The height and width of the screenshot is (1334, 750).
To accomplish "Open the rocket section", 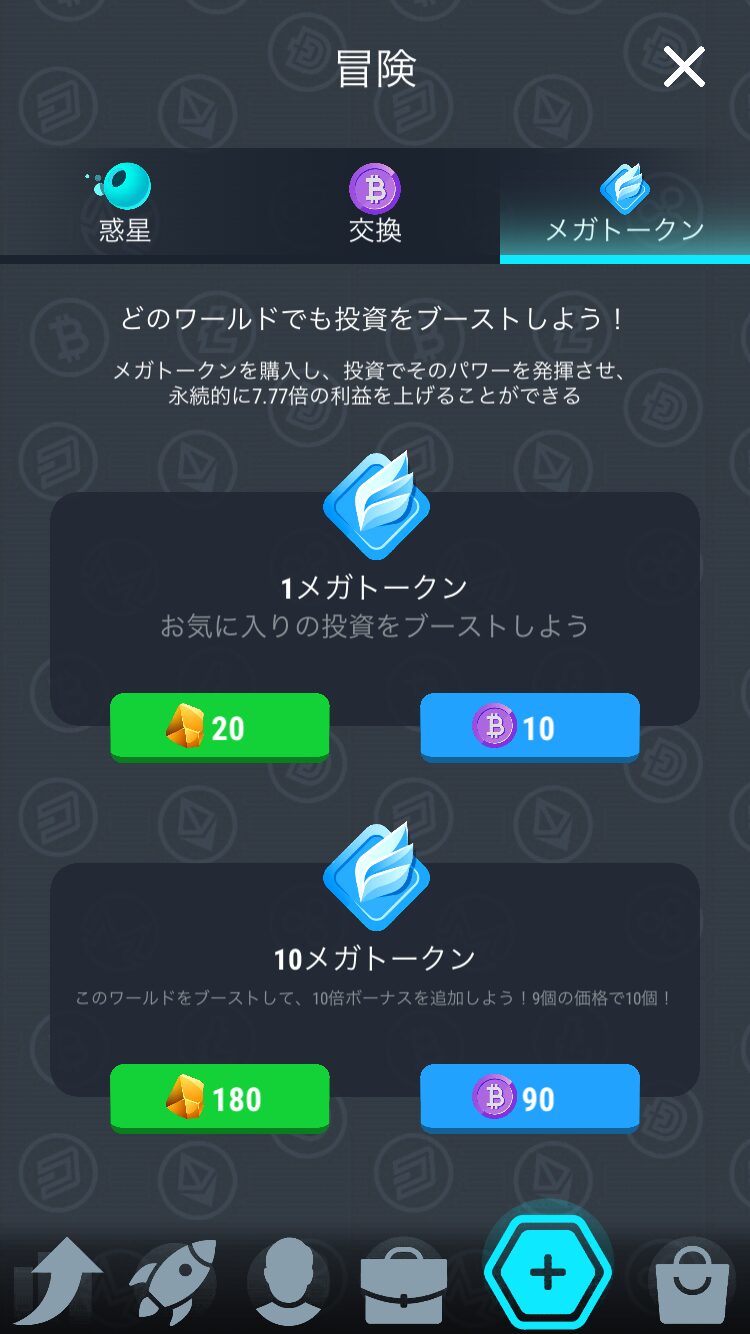I will click(x=174, y=1280).
